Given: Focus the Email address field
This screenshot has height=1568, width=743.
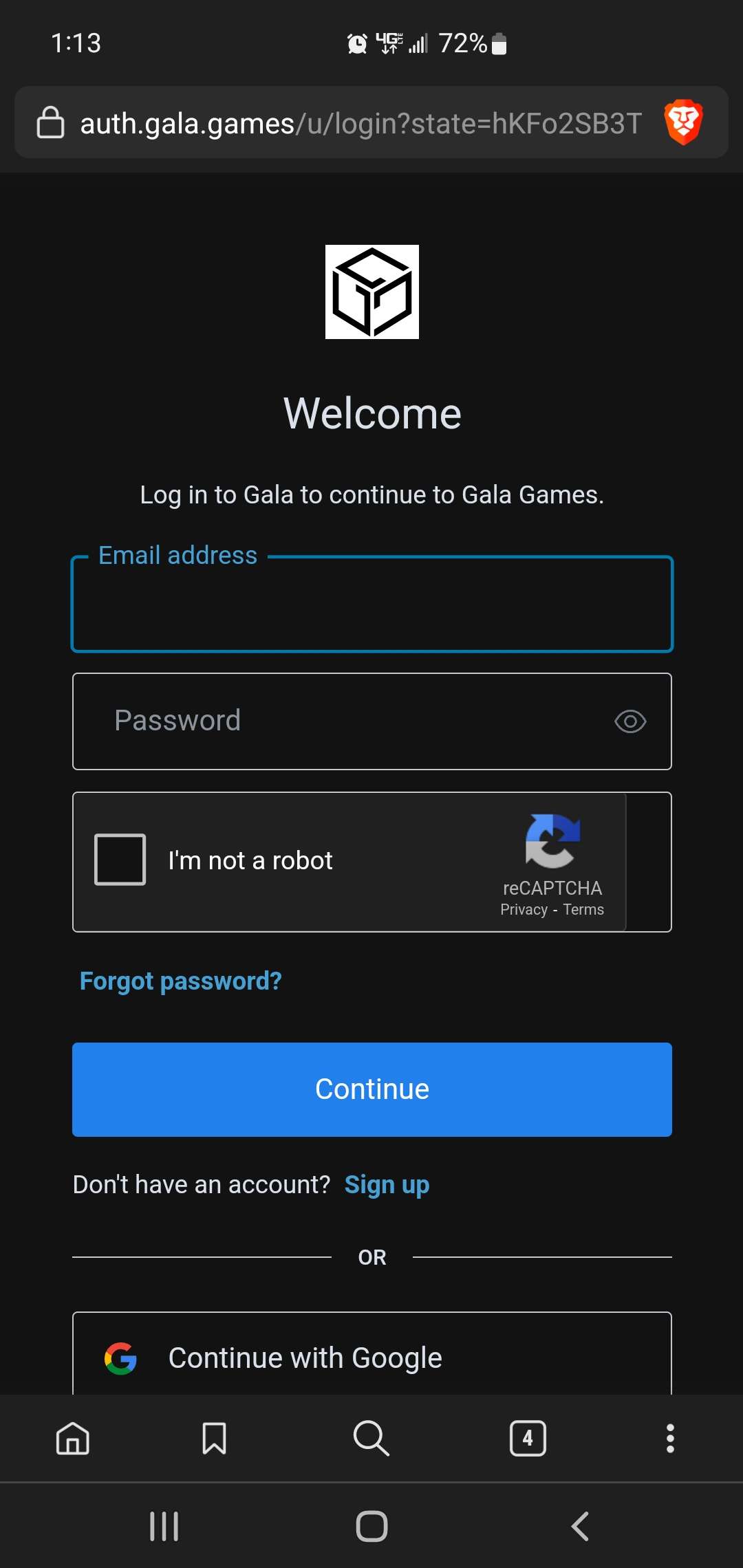Looking at the screenshot, I should click(372, 604).
